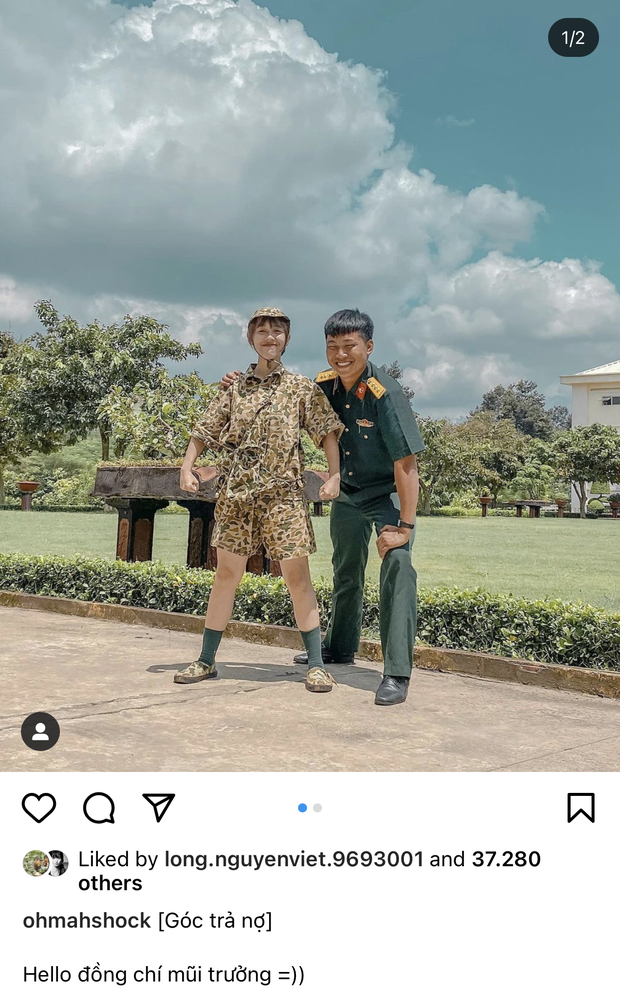Open ohmahshock's profile from the caption
This screenshot has height=995, width=620.
[x=87, y=921]
